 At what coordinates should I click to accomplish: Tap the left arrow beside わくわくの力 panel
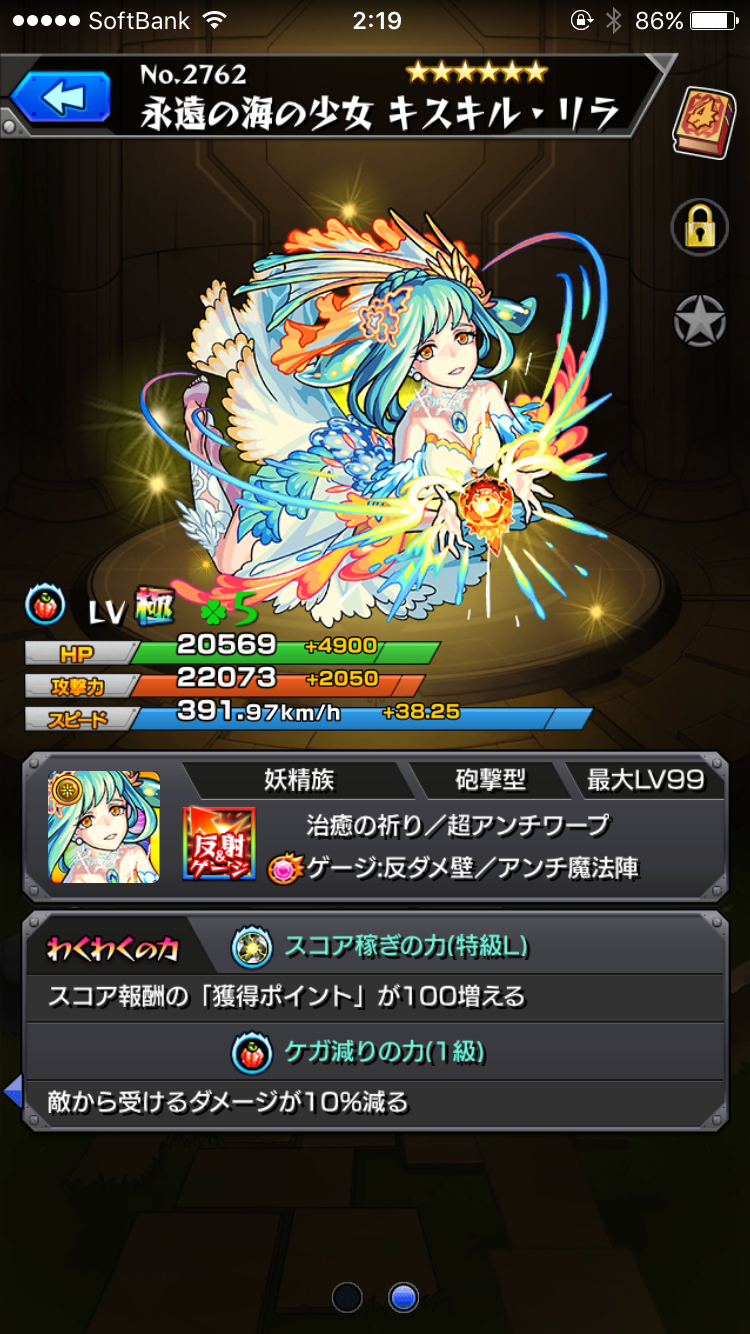click(13, 1092)
